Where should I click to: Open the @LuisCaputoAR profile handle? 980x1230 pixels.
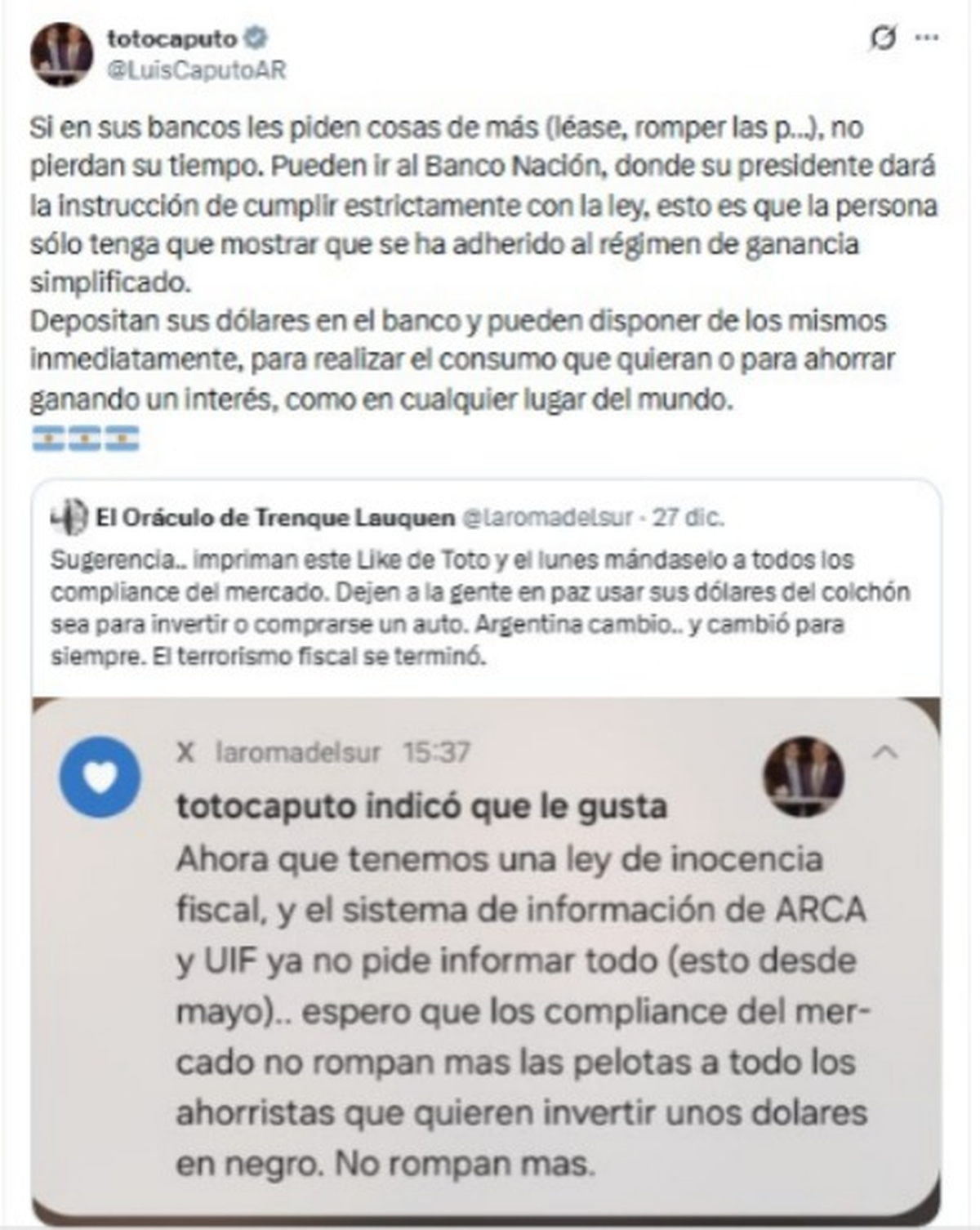tap(197, 70)
